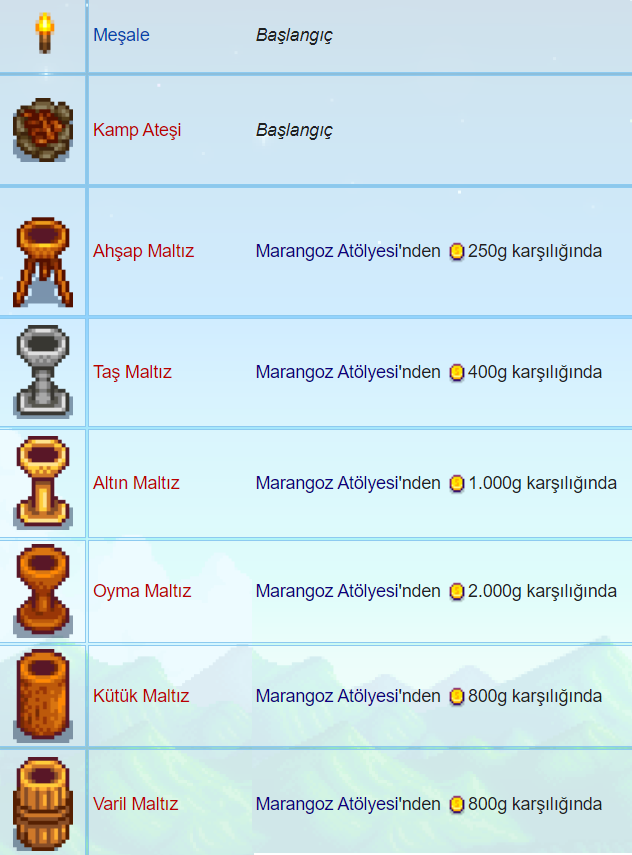Go to the Oyma Maltız page
Screen dimensions: 632x855
point(142,591)
